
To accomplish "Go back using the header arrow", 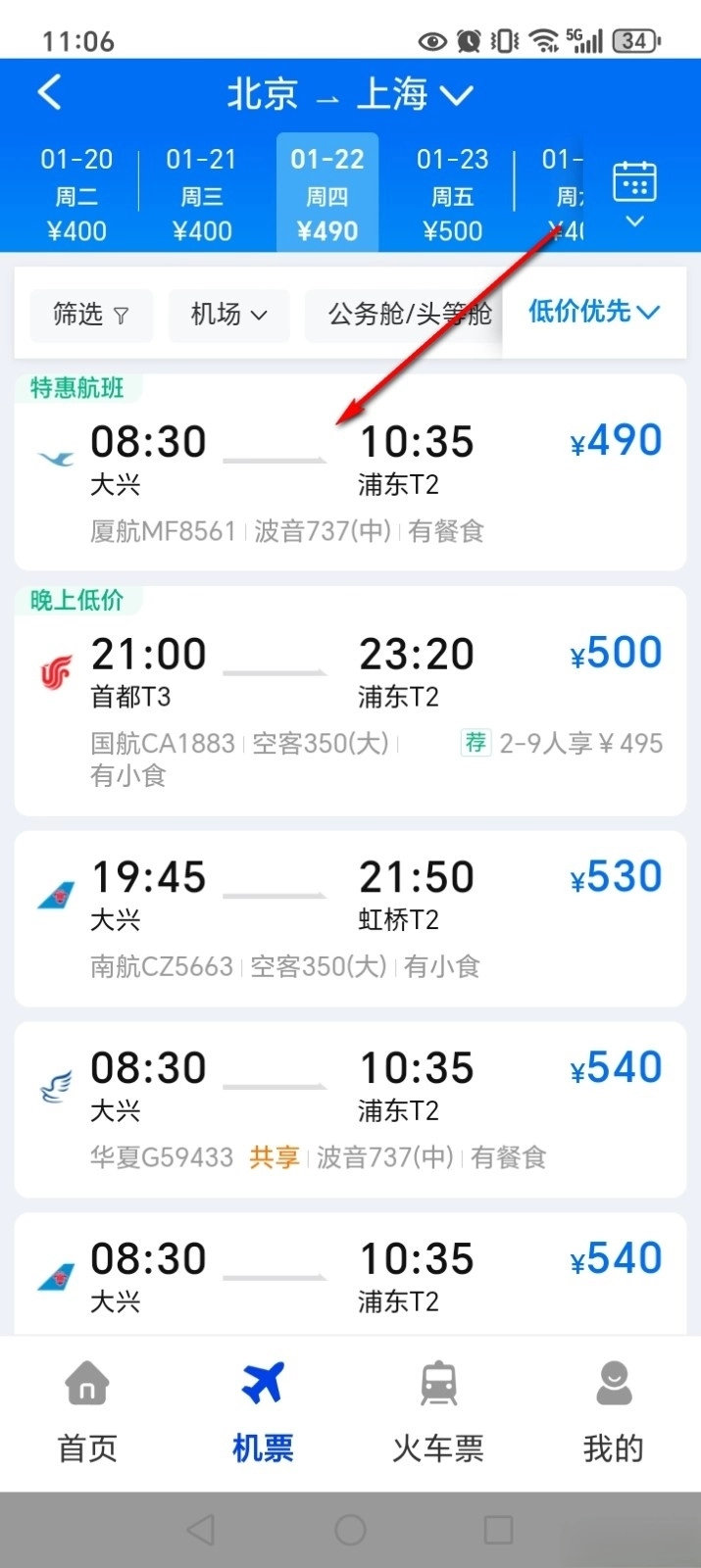I will [x=50, y=93].
